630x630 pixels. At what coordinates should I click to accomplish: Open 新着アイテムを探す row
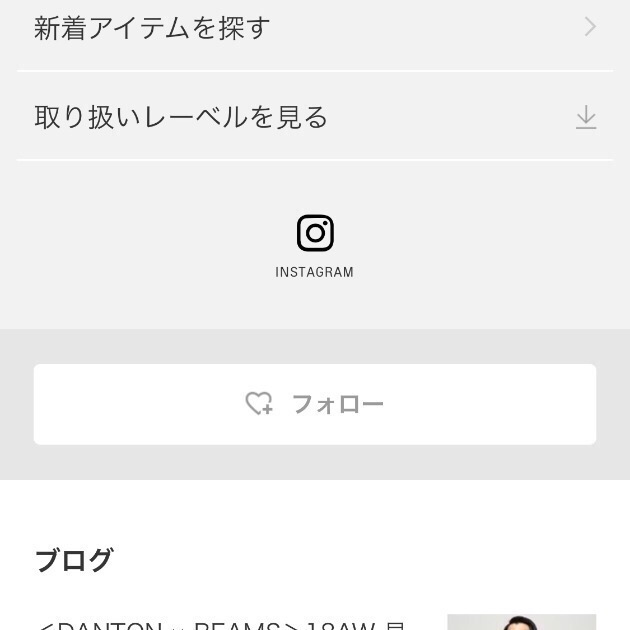[314, 28]
